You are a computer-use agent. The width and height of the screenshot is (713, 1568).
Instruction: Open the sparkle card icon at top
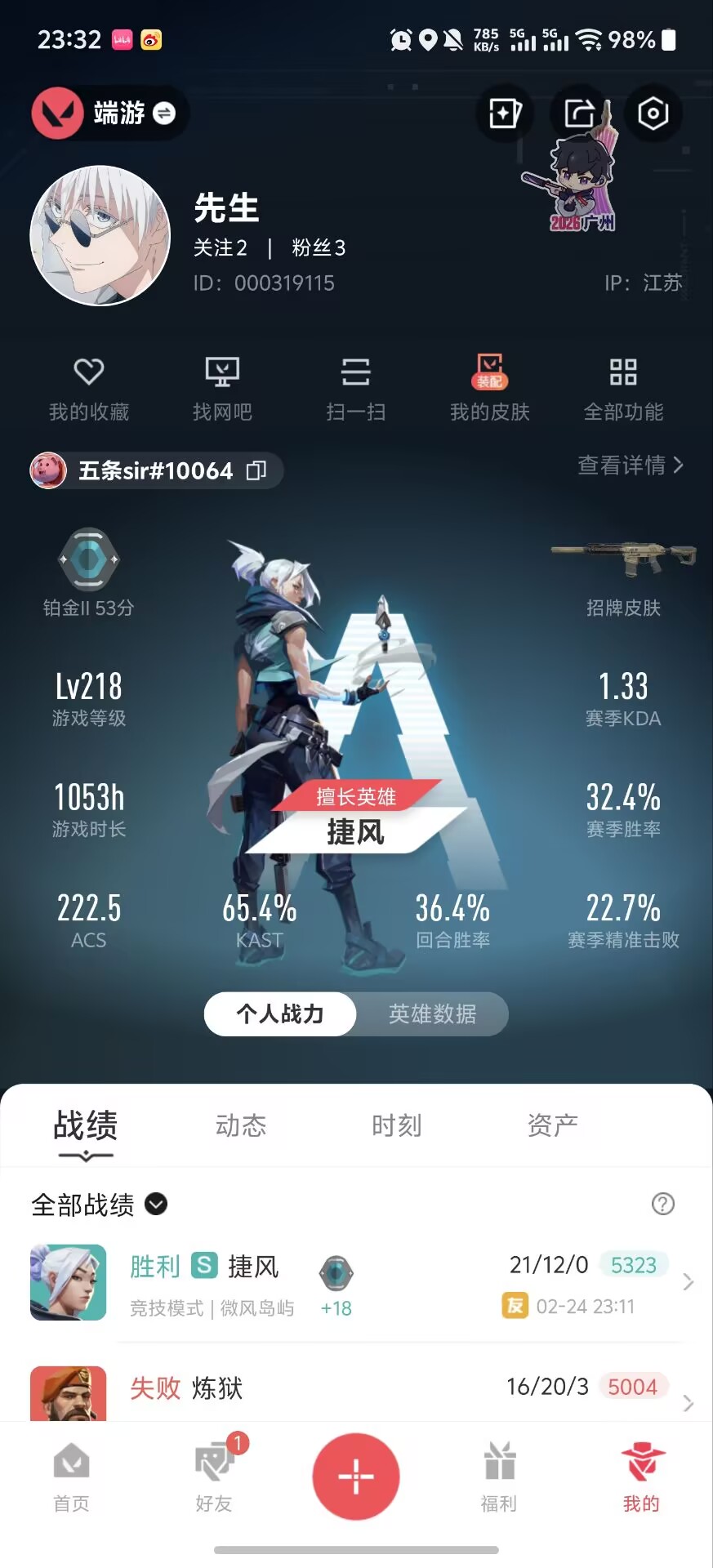(x=504, y=113)
